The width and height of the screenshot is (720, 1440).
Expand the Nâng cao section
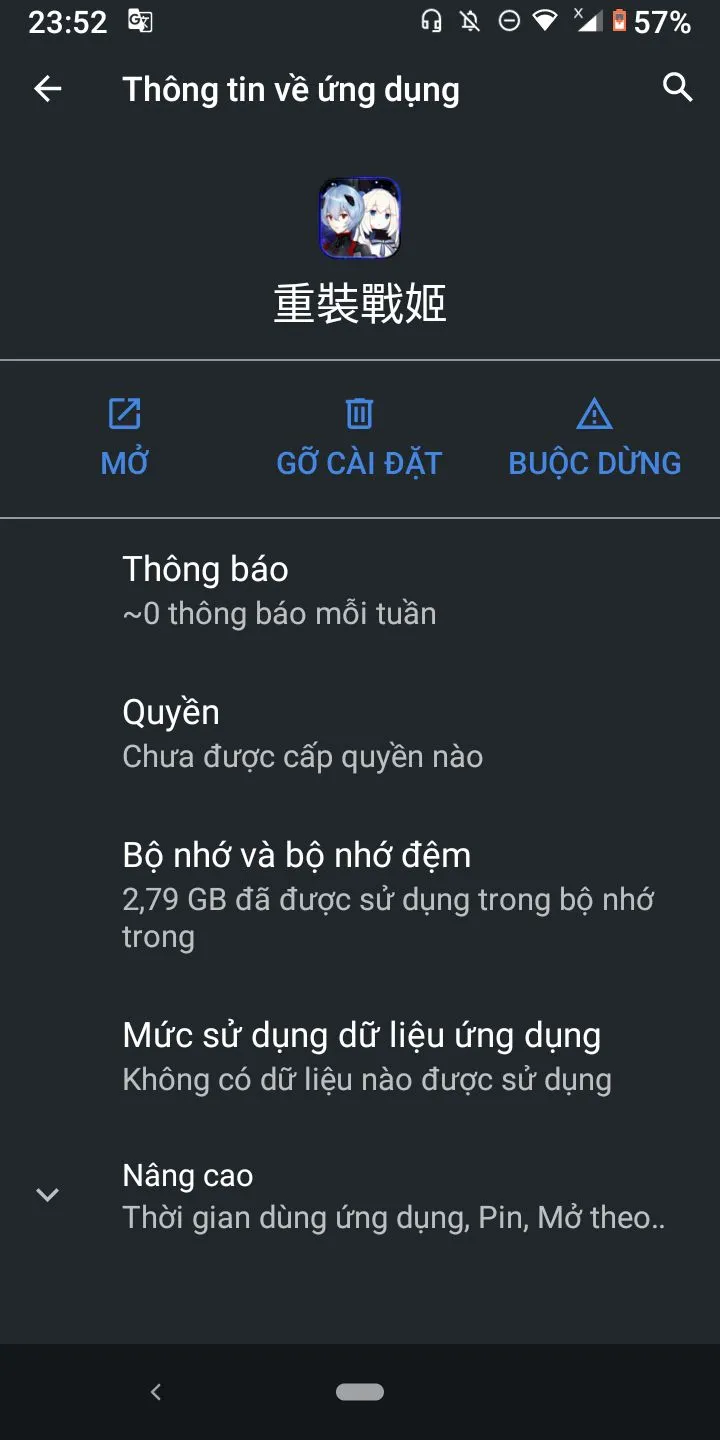click(360, 1196)
